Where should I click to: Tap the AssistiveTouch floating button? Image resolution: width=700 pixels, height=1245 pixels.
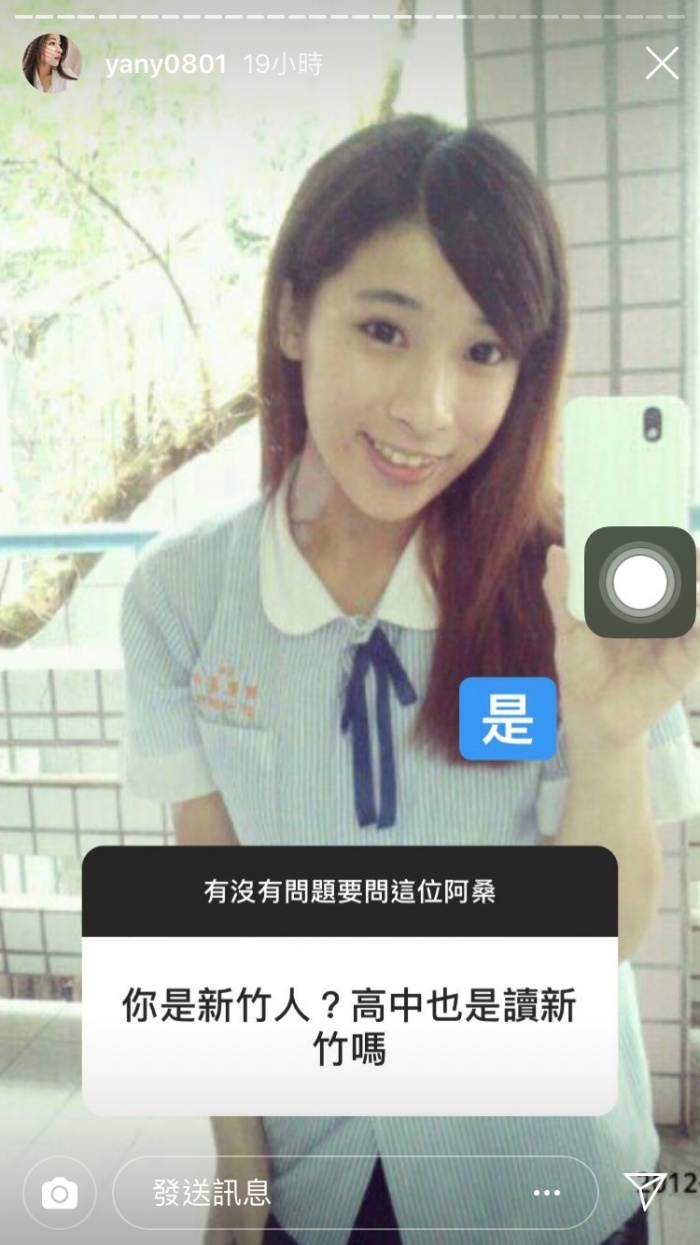[640, 582]
